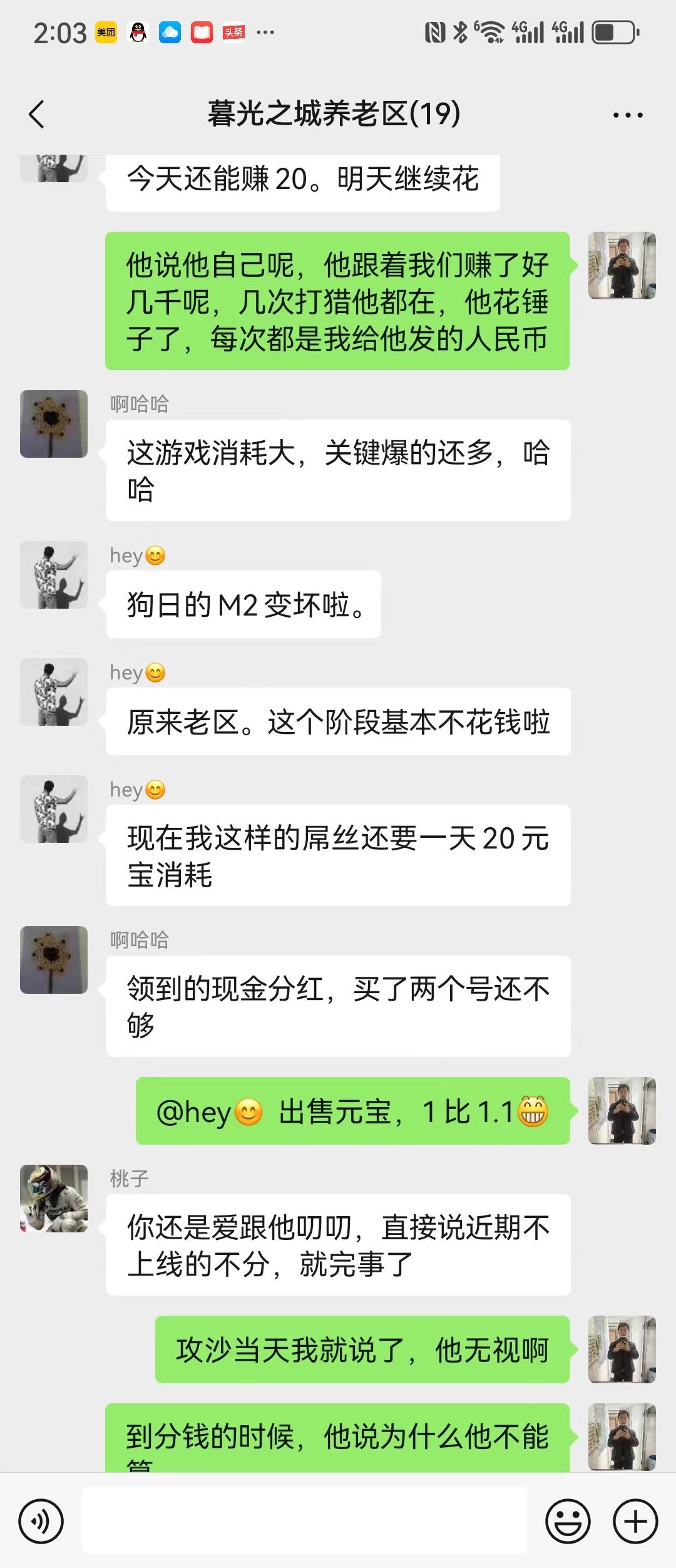Viewport: 676px width, 1568px height.
Task: Open the plus attachment menu
Action: (x=635, y=1521)
